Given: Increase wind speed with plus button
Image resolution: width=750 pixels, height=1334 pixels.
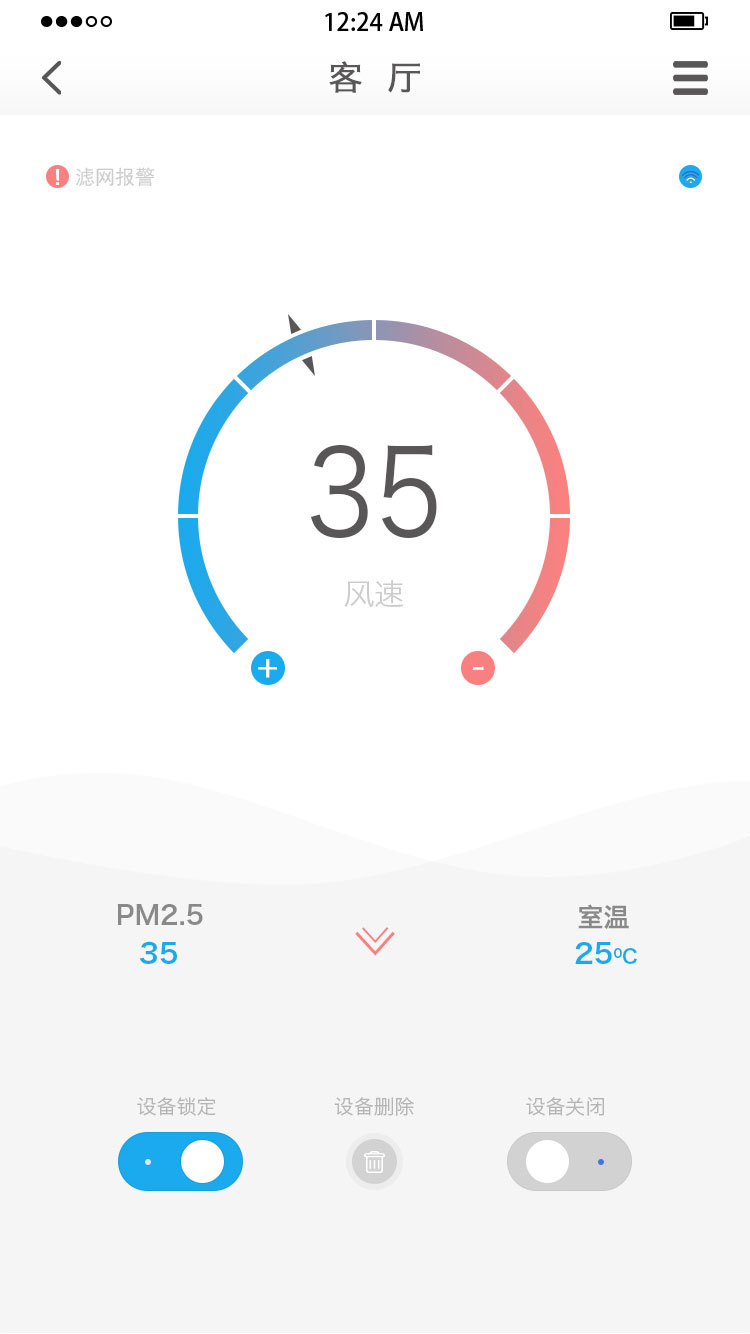Looking at the screenshot, I should (268, 667).
